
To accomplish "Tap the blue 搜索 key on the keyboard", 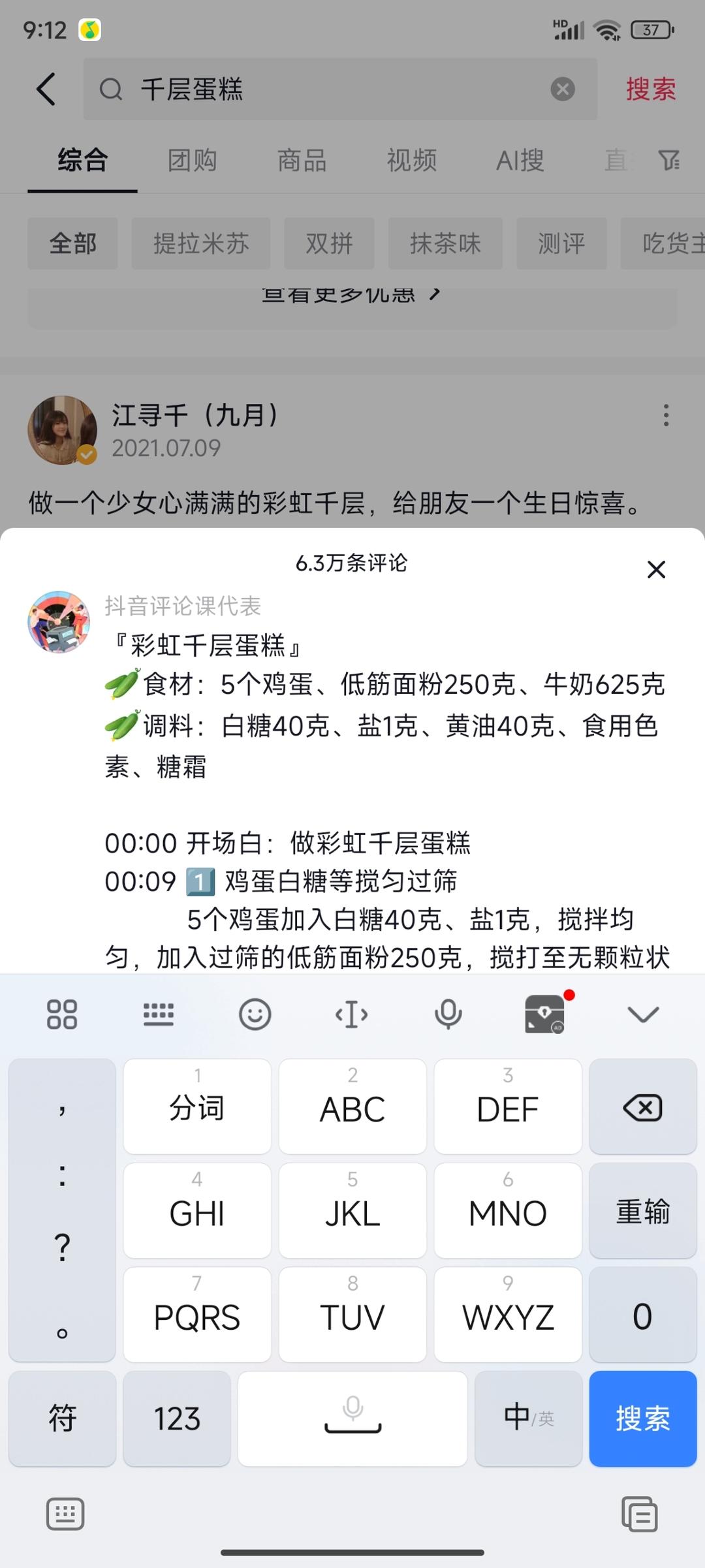I will click(x=643, y=1419).
